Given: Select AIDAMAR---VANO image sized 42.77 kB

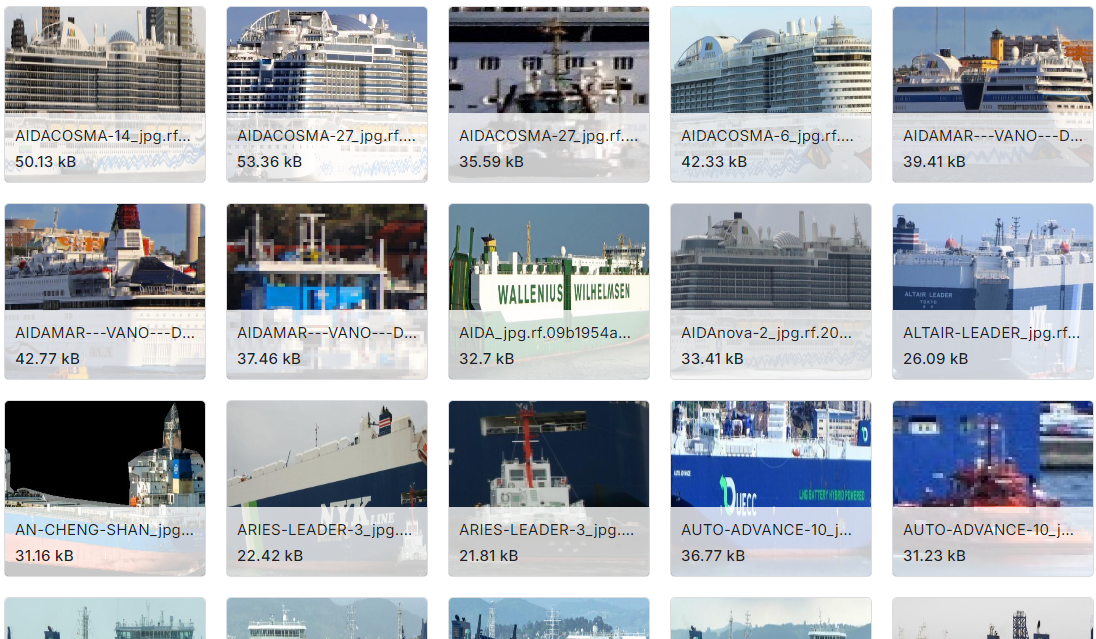Looking at the screenshot, I should coord(105,267).
